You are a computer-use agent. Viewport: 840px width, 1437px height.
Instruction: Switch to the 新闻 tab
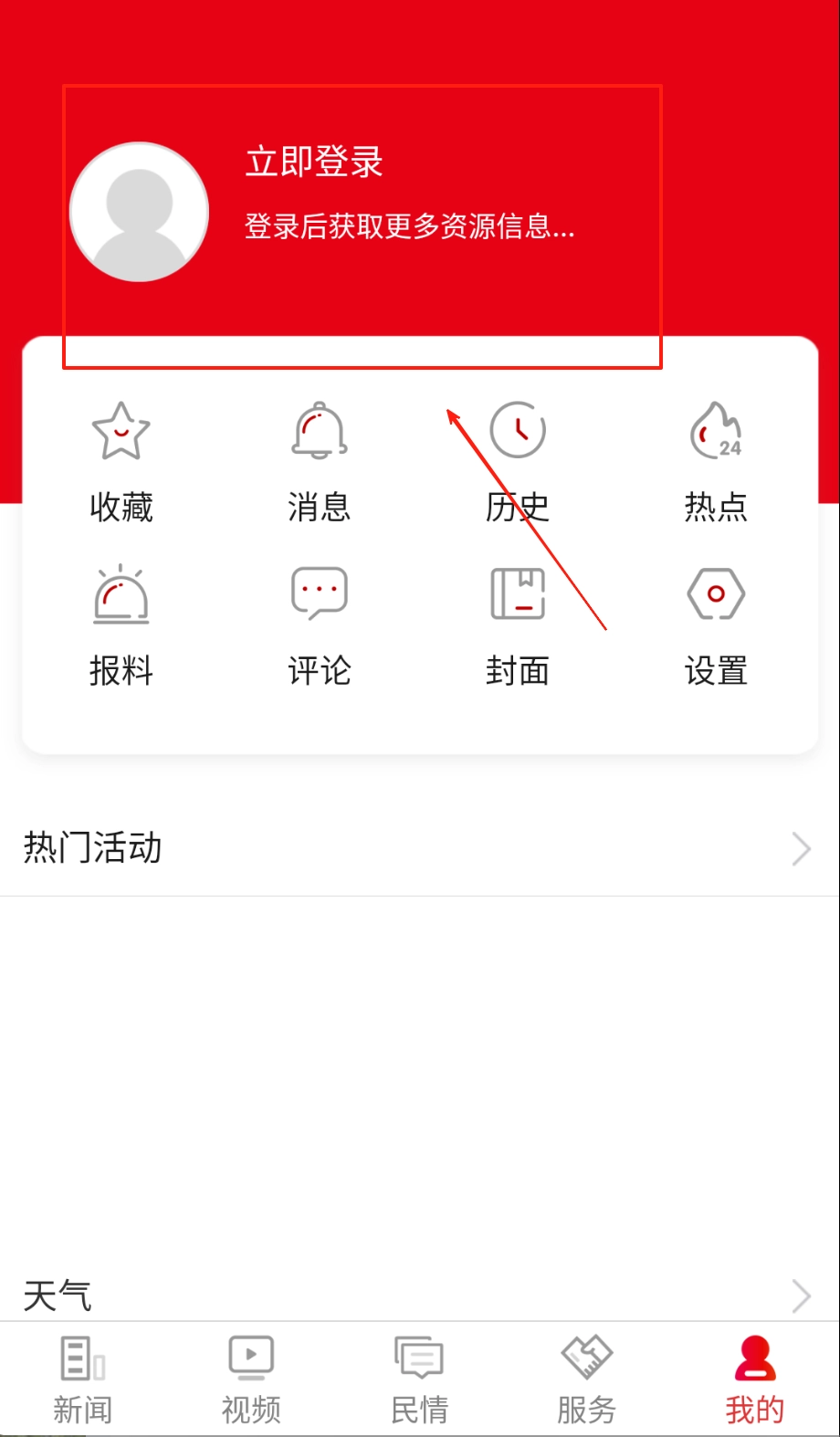point(82,1380)
